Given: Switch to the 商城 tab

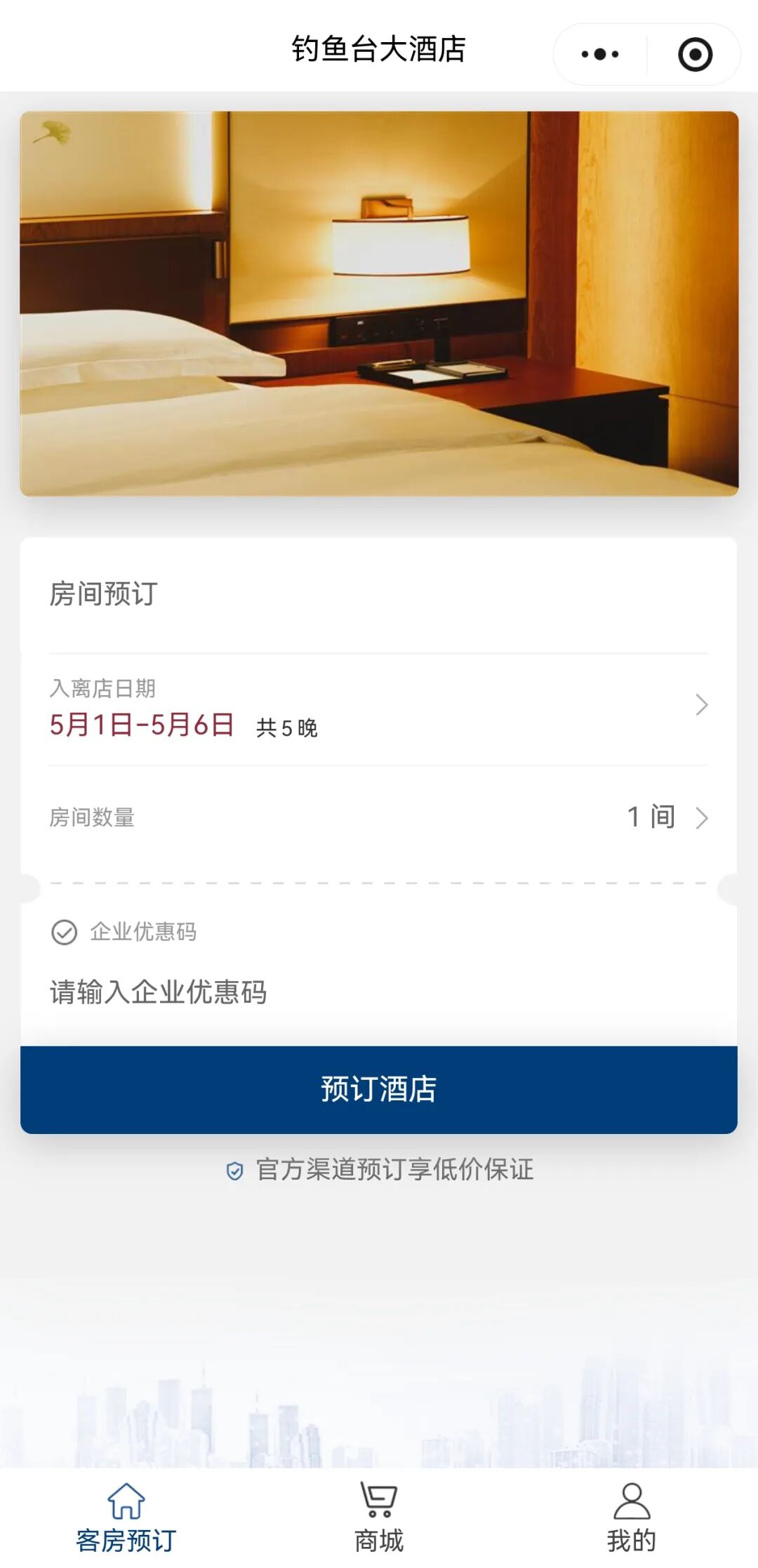Looking at the screenshot, I should pos(379,1517).
